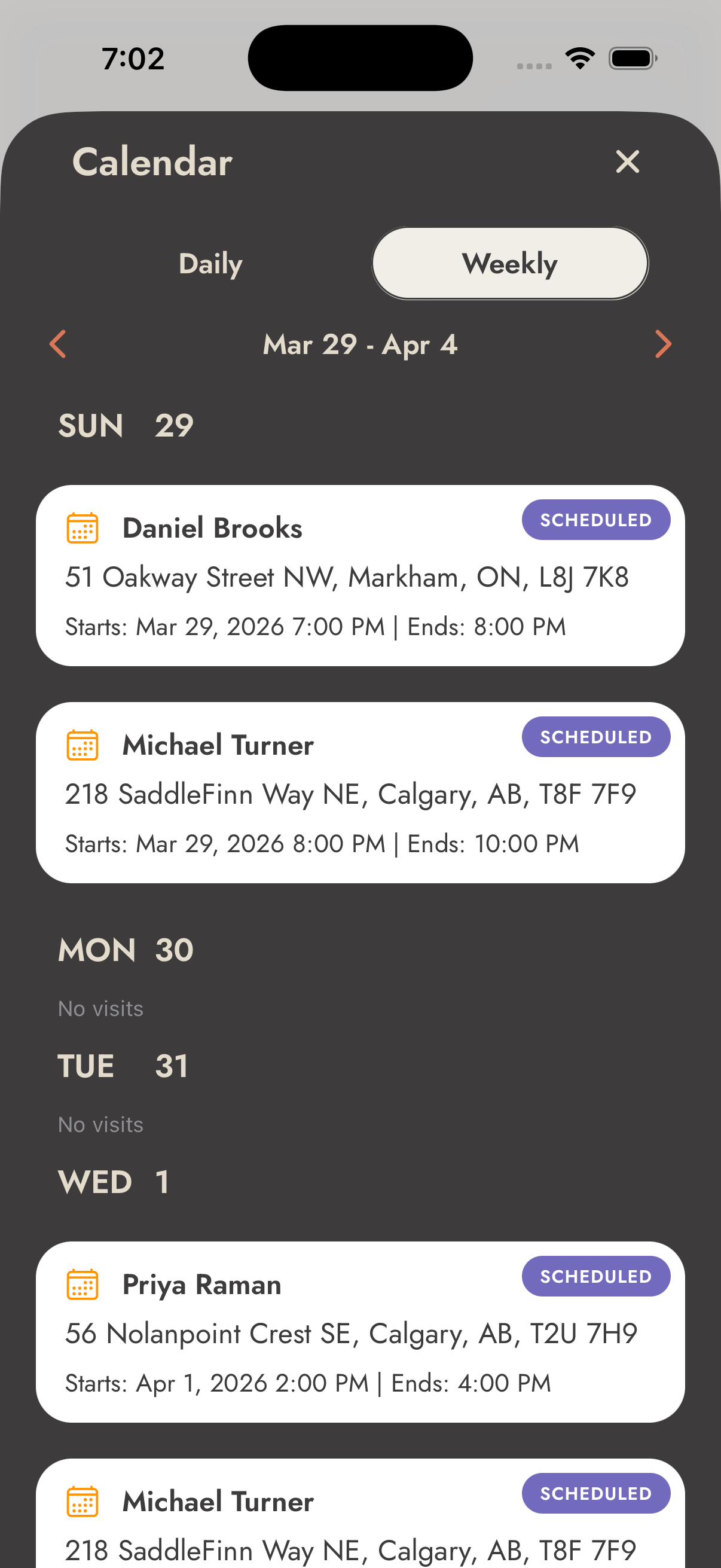The image size is (721, 1568).
Task: Tap the Mar 29 - Apr 4 date range
Action: click(360, 344)
